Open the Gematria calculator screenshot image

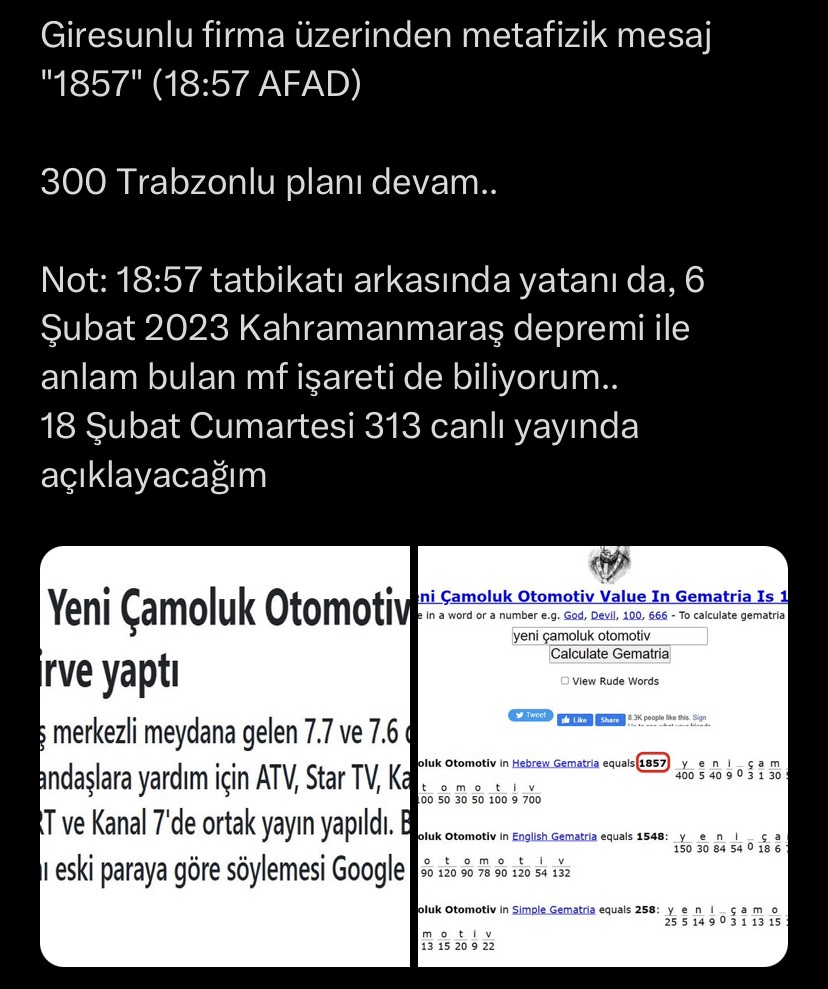pyautogui.click(x=602, y=756)
